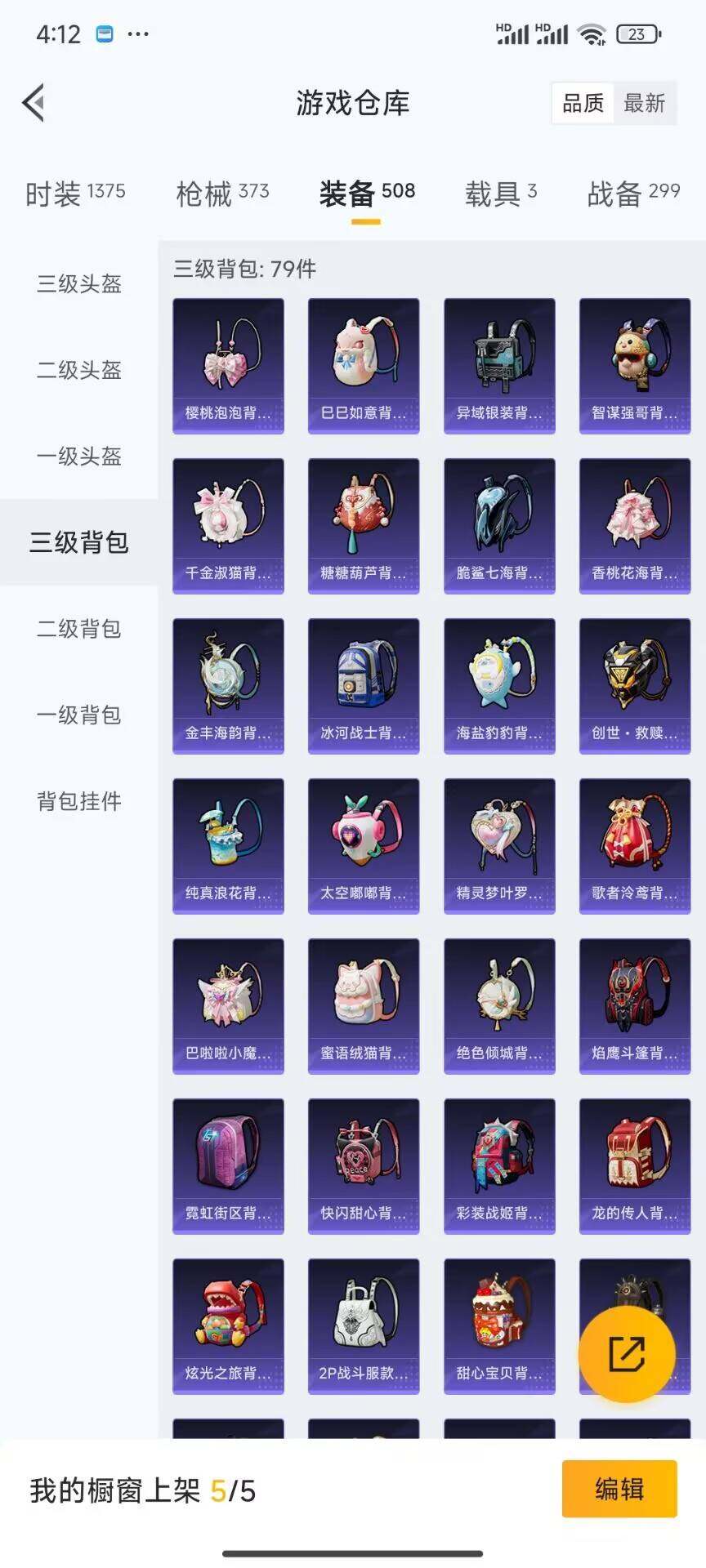Tap the 2P战斗服款 white backpack

pyautogui.click(x=364, y=1319)
